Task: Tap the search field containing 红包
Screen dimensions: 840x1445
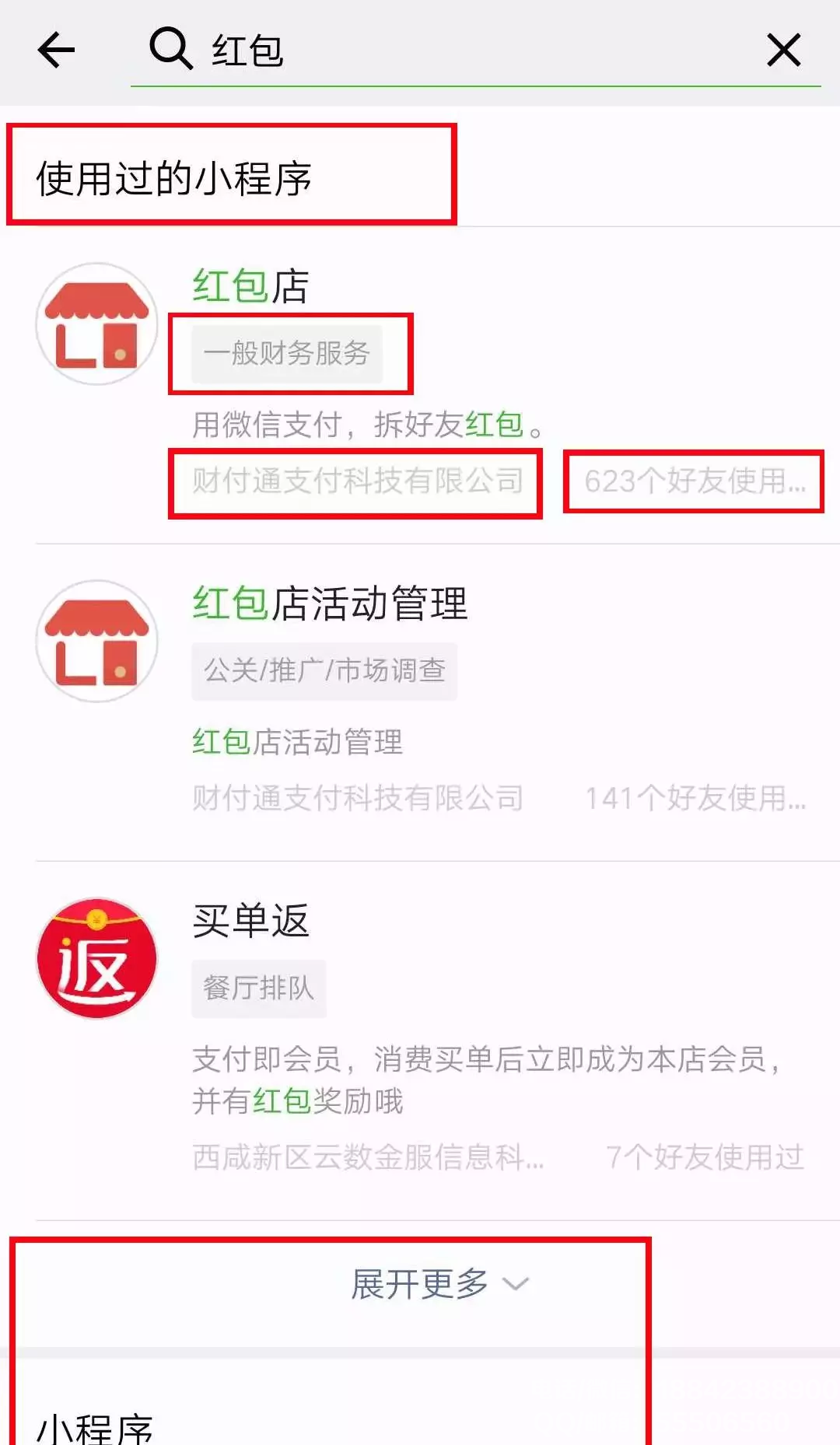Action: pyautogui.click(x=467, y=51)
